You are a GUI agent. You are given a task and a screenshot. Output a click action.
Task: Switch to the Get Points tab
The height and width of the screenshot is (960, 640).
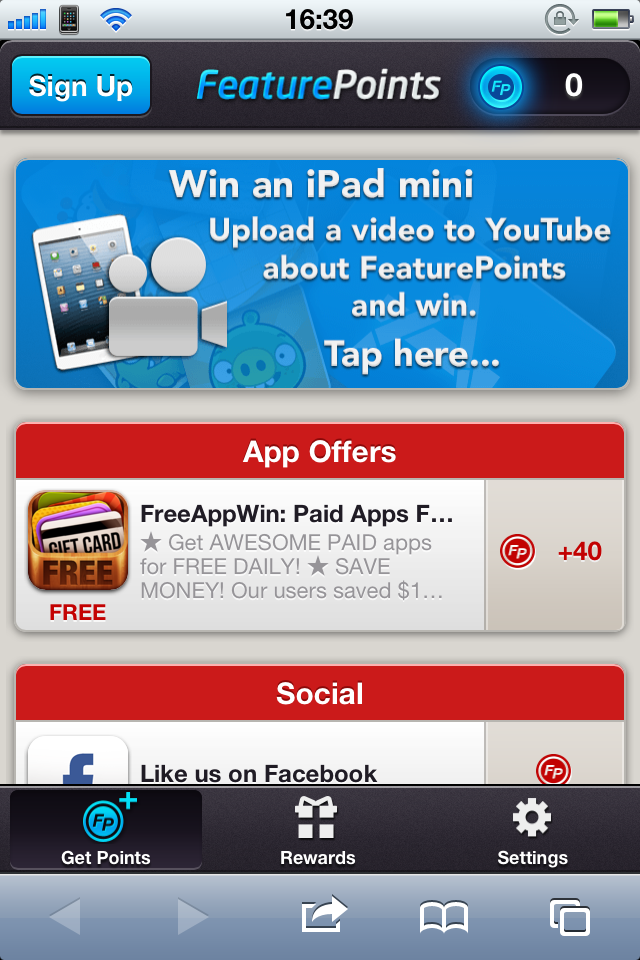(x=105, y=831)
